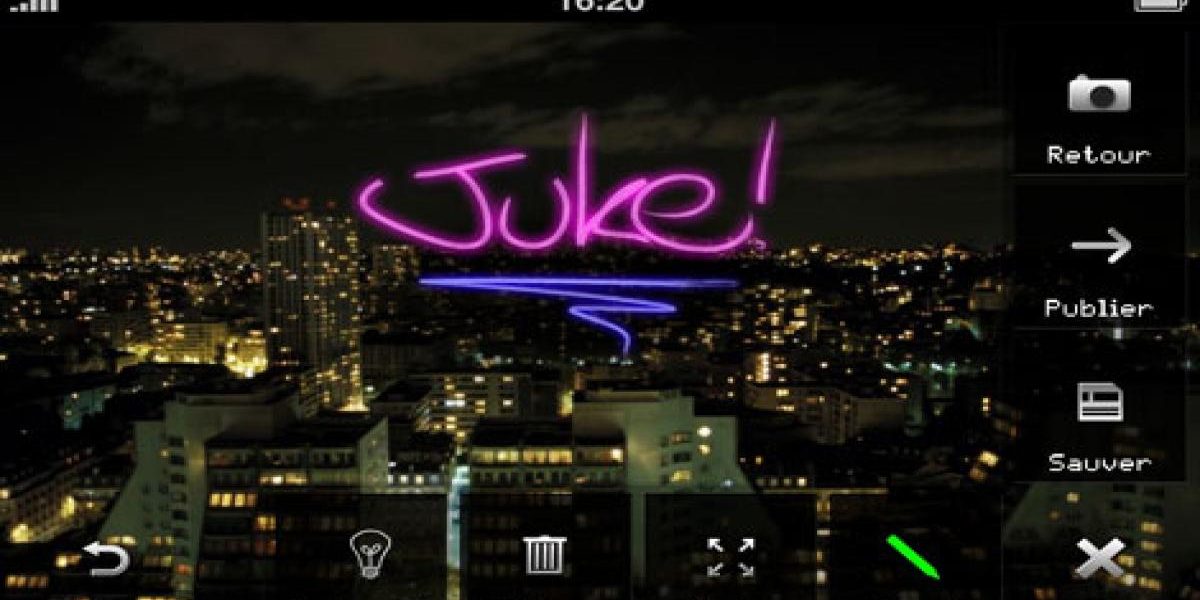Open the green pen brush tool
The height and width of the screenshot is (600, 1200).
click(x=912, y=556)
